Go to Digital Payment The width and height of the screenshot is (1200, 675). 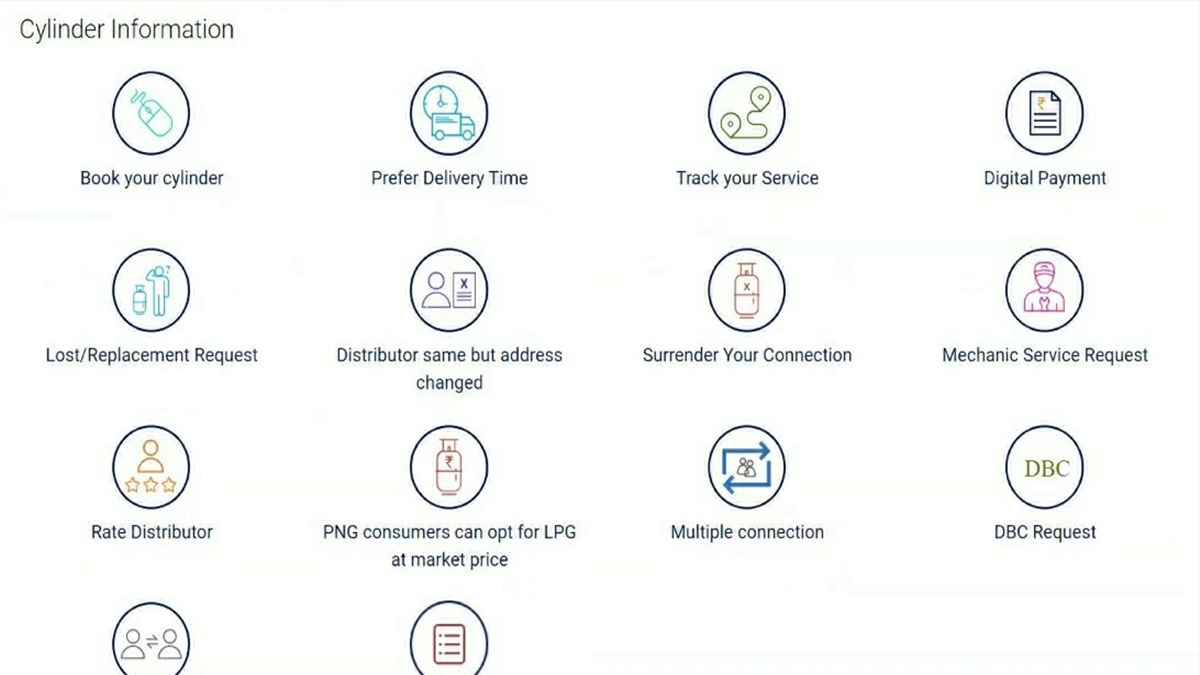pyautogui.click(x=1044, y=112)
